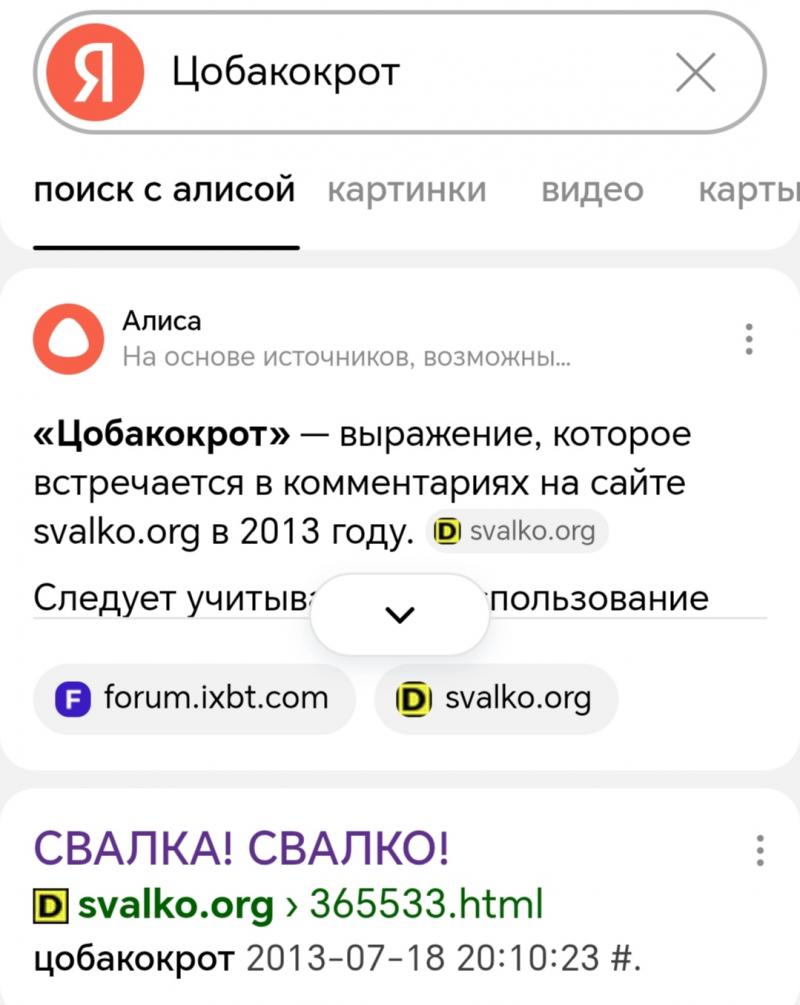This screenshot has height=1005, width=800.
Task: Open the СВАЛКА! СВАЛКО! search result
Action: (241, 849)
